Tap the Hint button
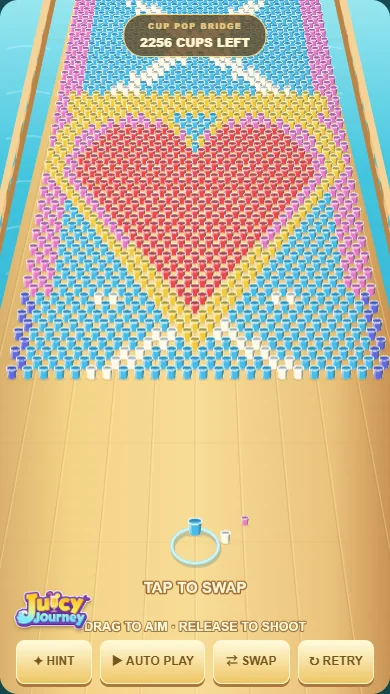 tap(54, 661)
